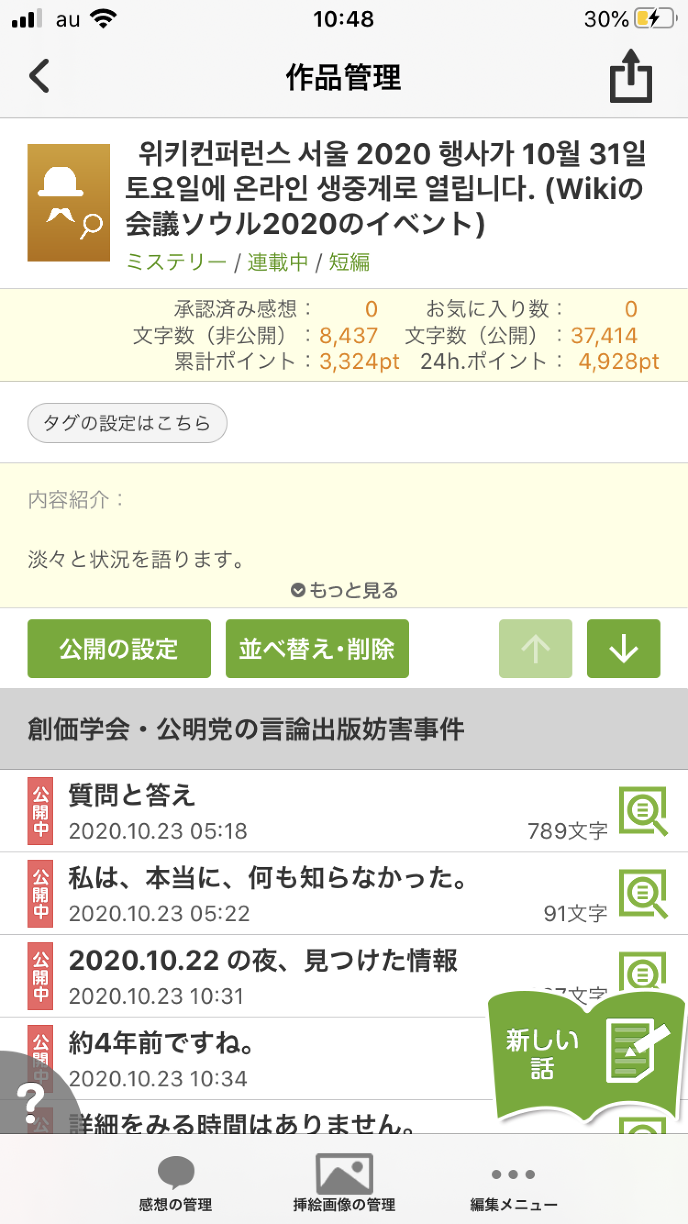This screenshot has width=688, height=1224.
Task: Move down with the down arrow button
Action: 623,649
